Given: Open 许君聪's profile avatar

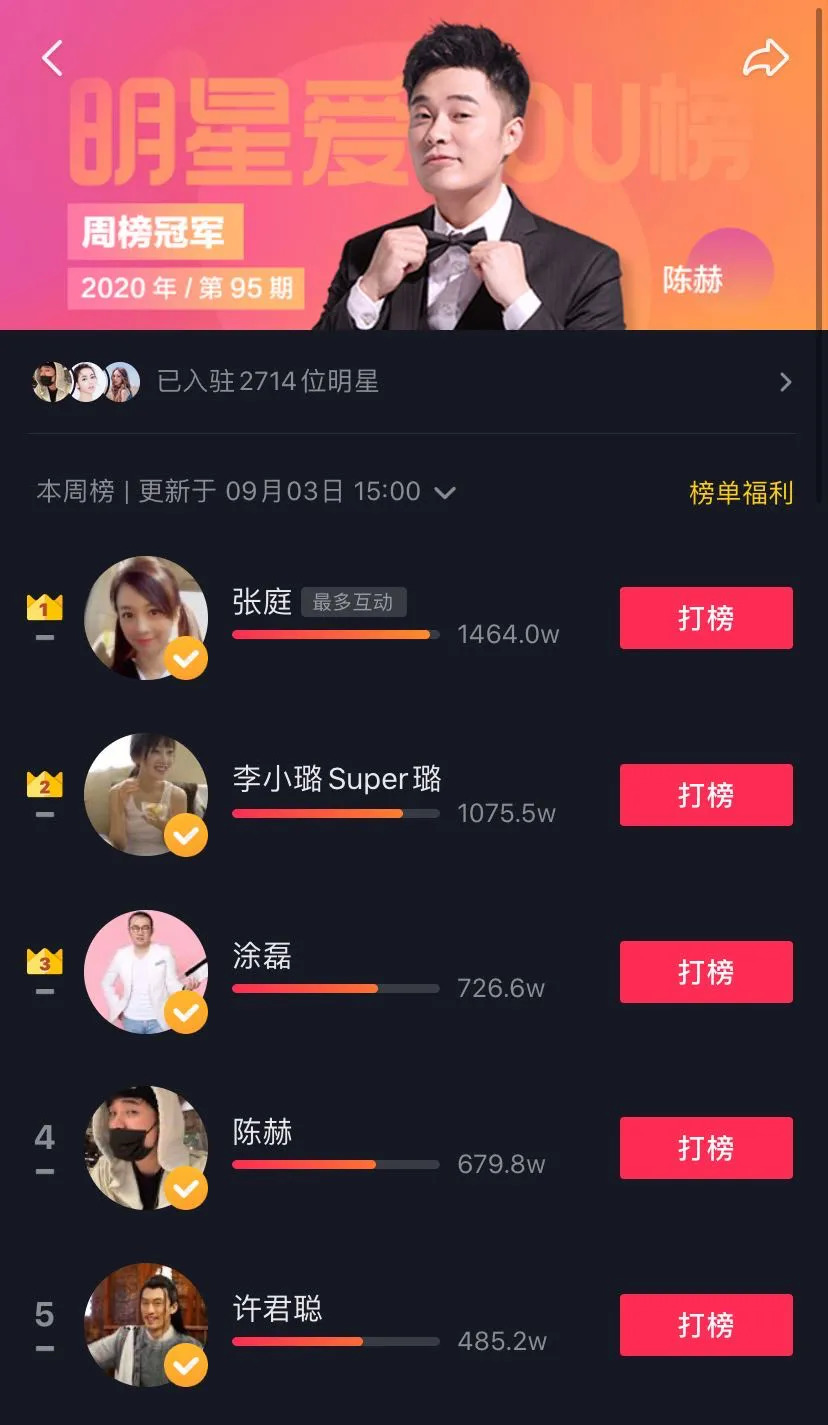Looking at the screenshot, I should coord(146,1325).
